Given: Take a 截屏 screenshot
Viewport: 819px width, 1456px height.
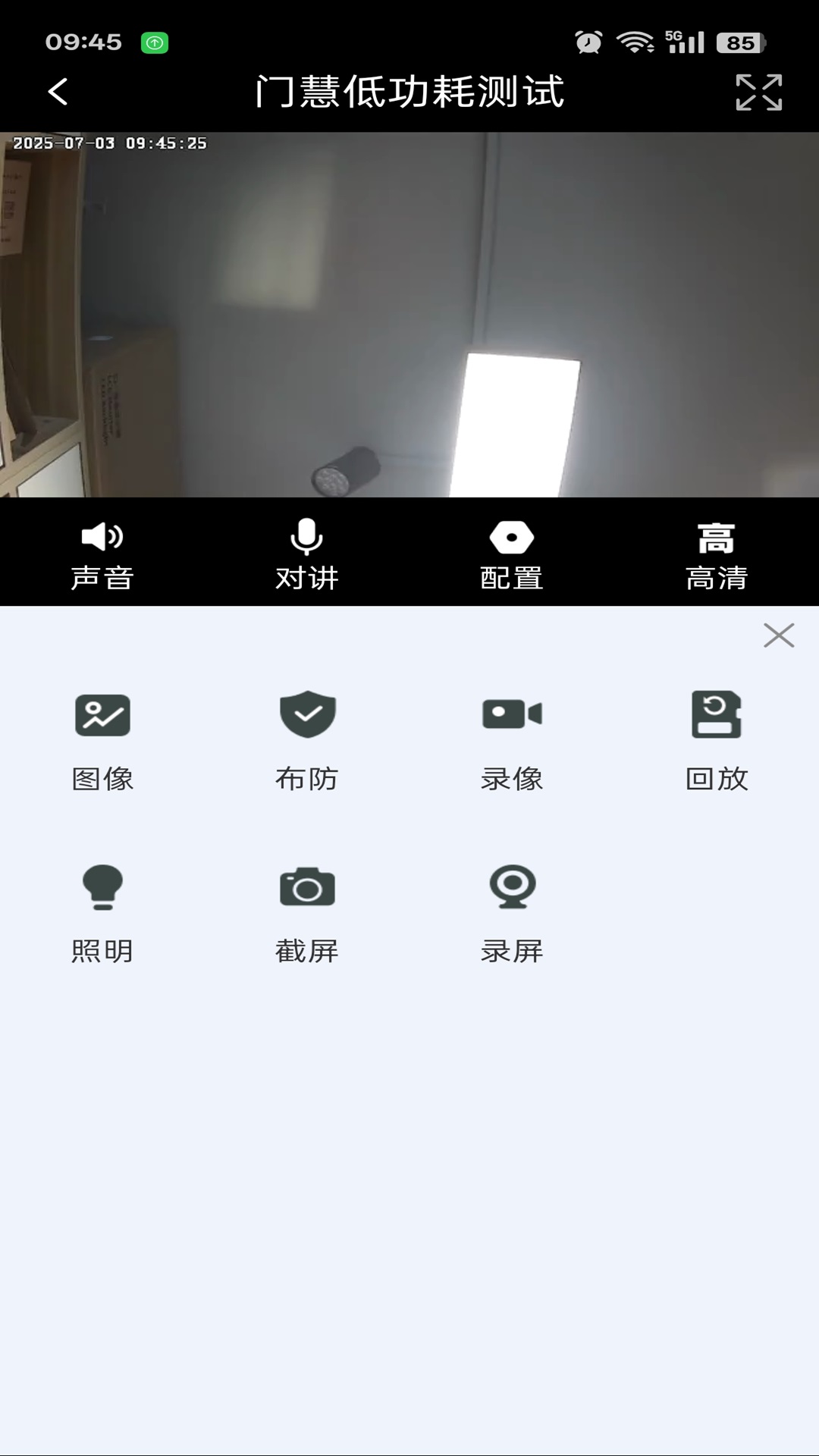Looking at the screenshot, I should pos(307,912).
